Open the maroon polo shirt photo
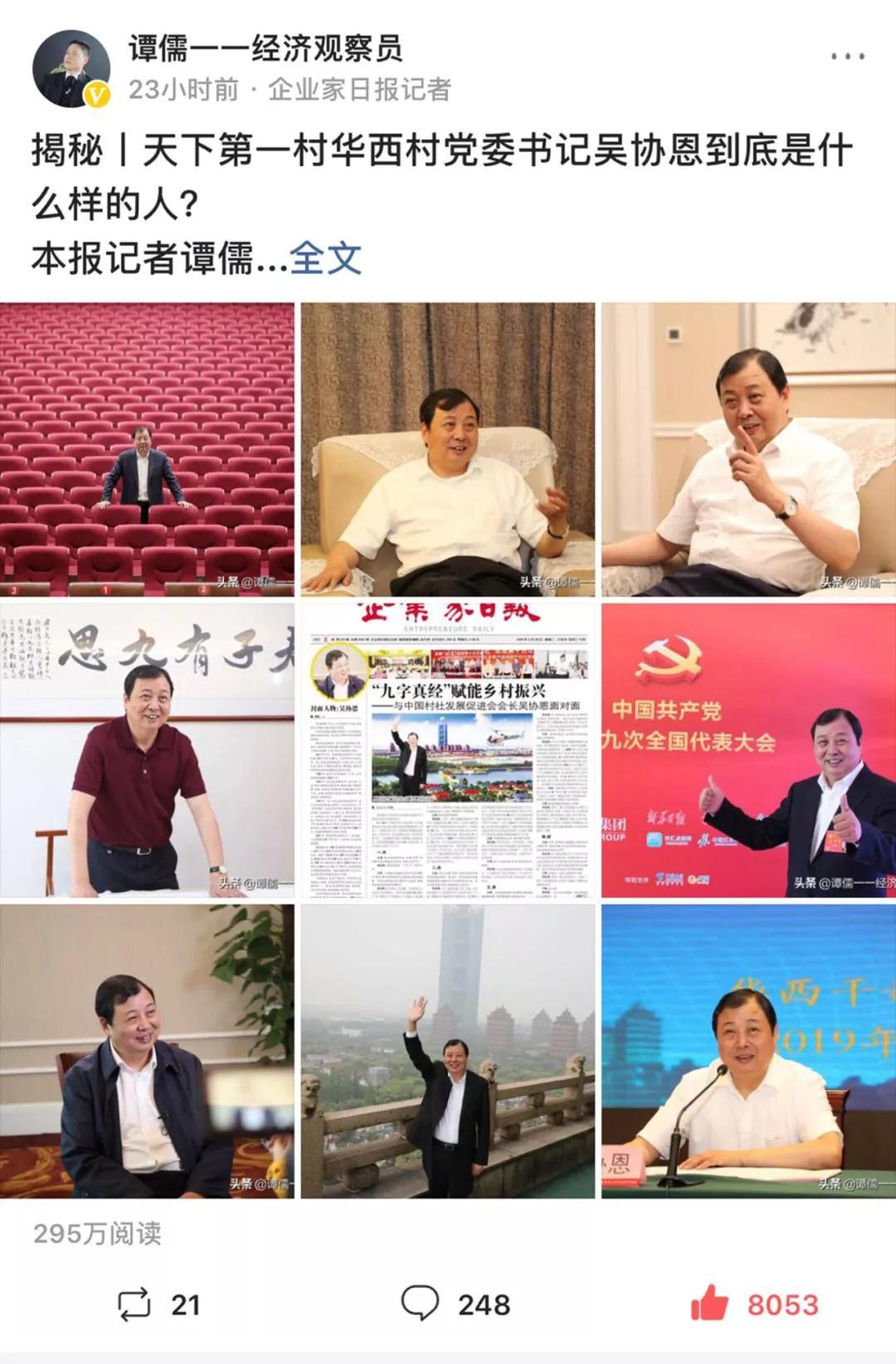The image size is (896, 1364). pyautogui.click(x=147, y=750)
